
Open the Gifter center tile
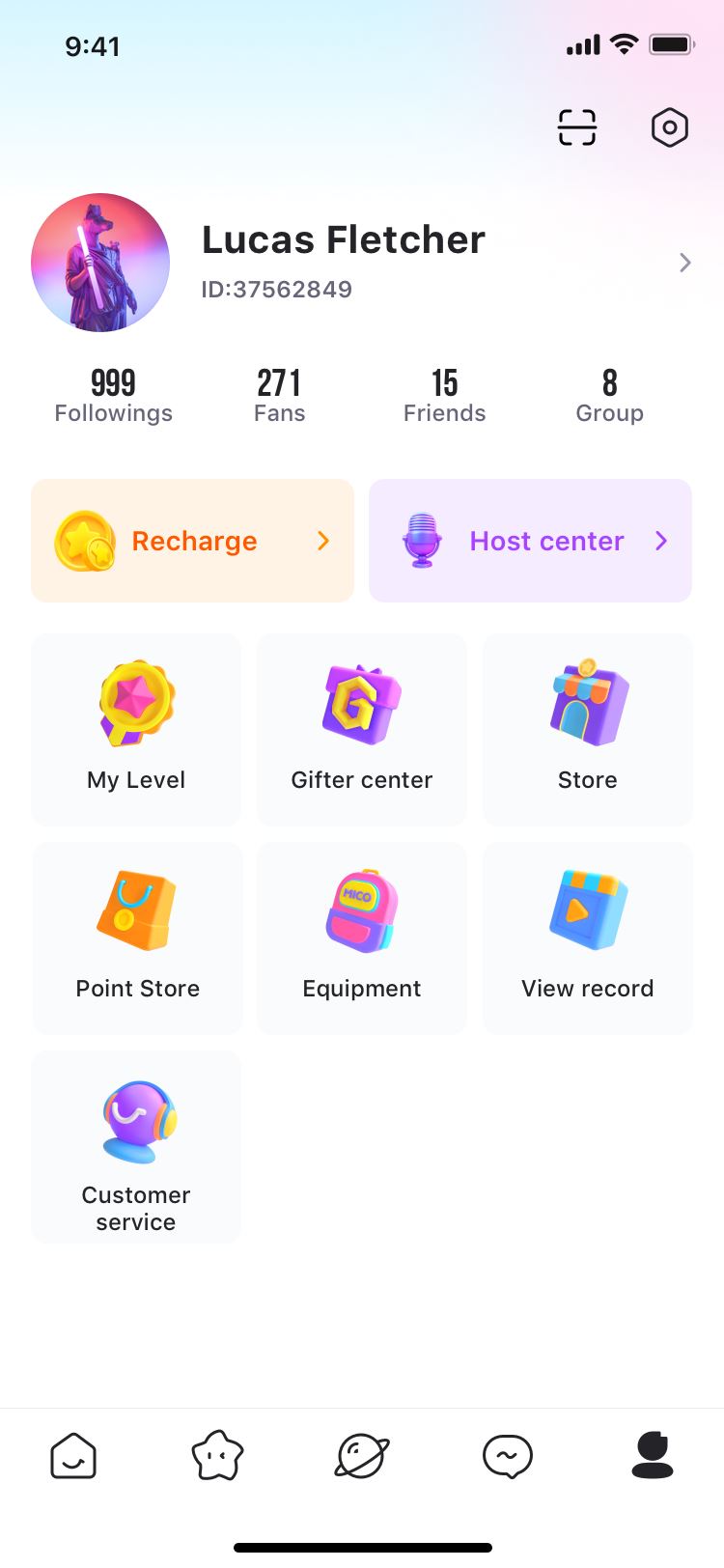click(x=362, y=729)
